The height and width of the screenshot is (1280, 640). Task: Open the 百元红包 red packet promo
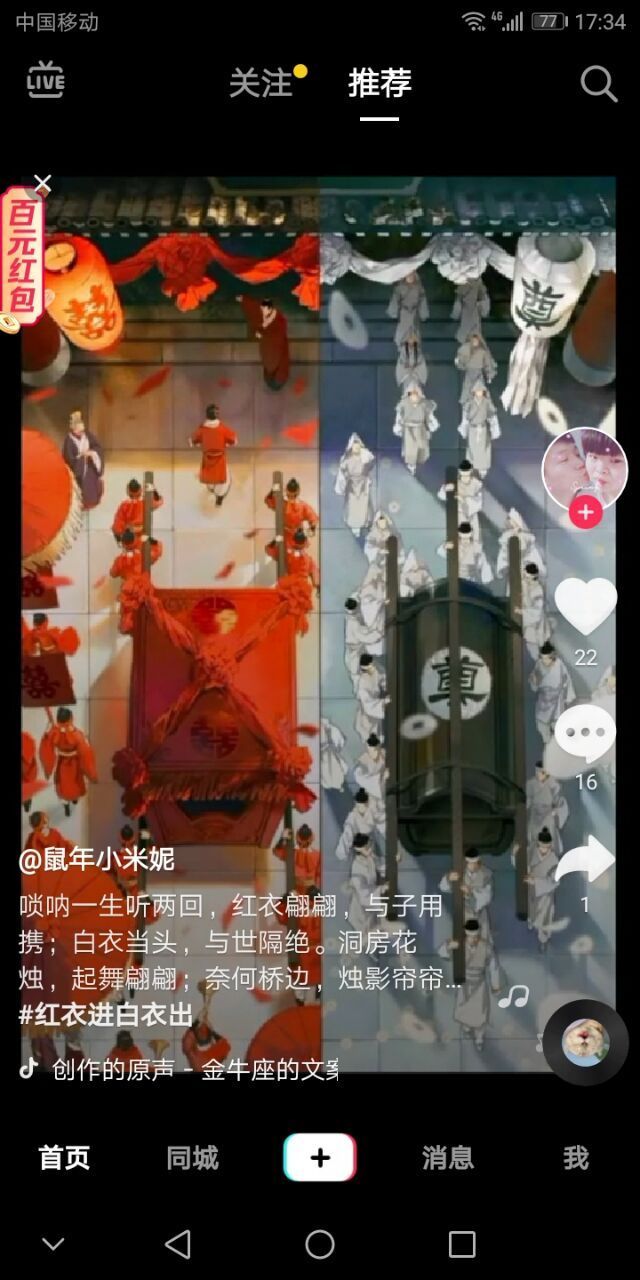pyautogui.click(x=22, y=260)
